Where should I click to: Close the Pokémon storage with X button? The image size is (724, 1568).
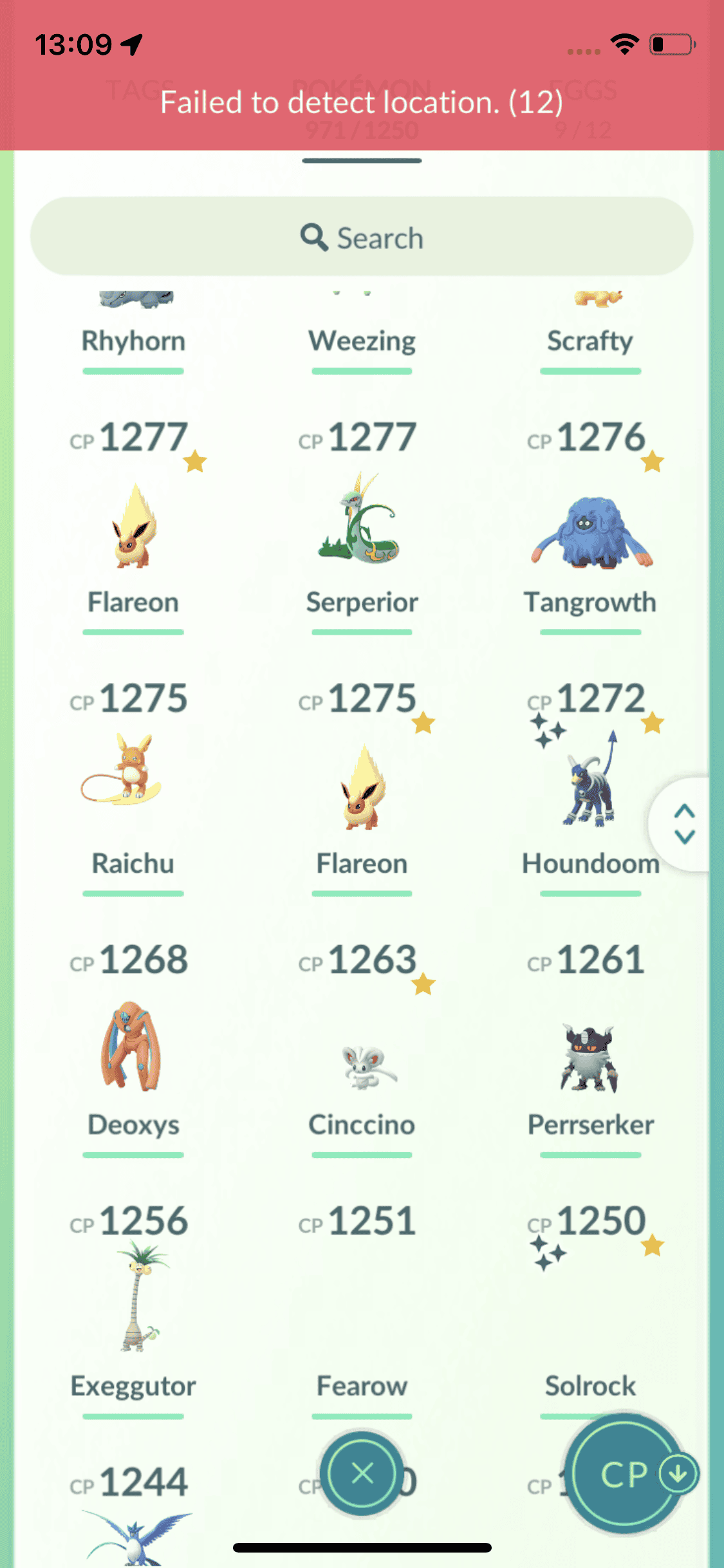pos(362,1473)
